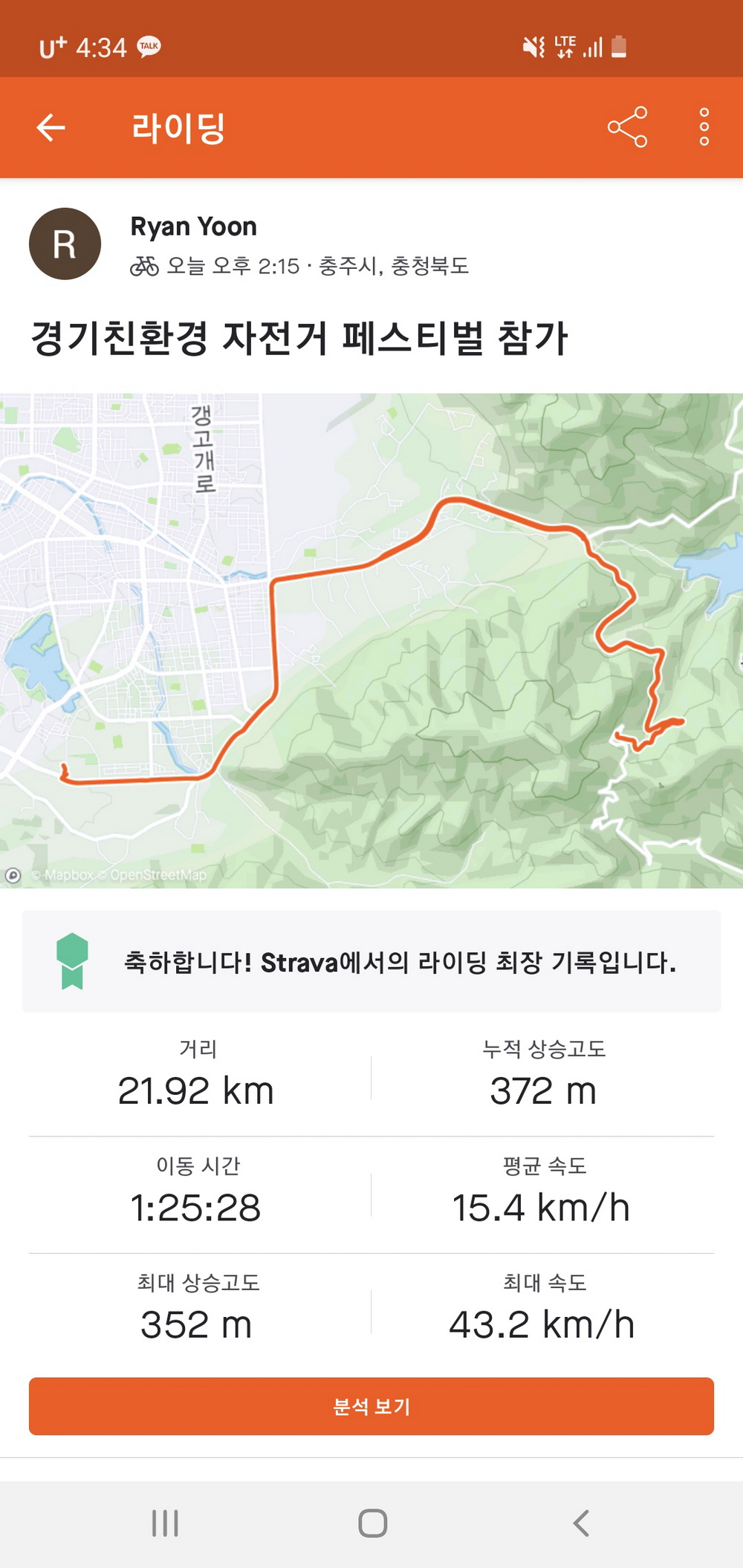This screenshot has width=743, height=1568.
Task: Open the three-dot overflow menu
Action: coord(704,128)
